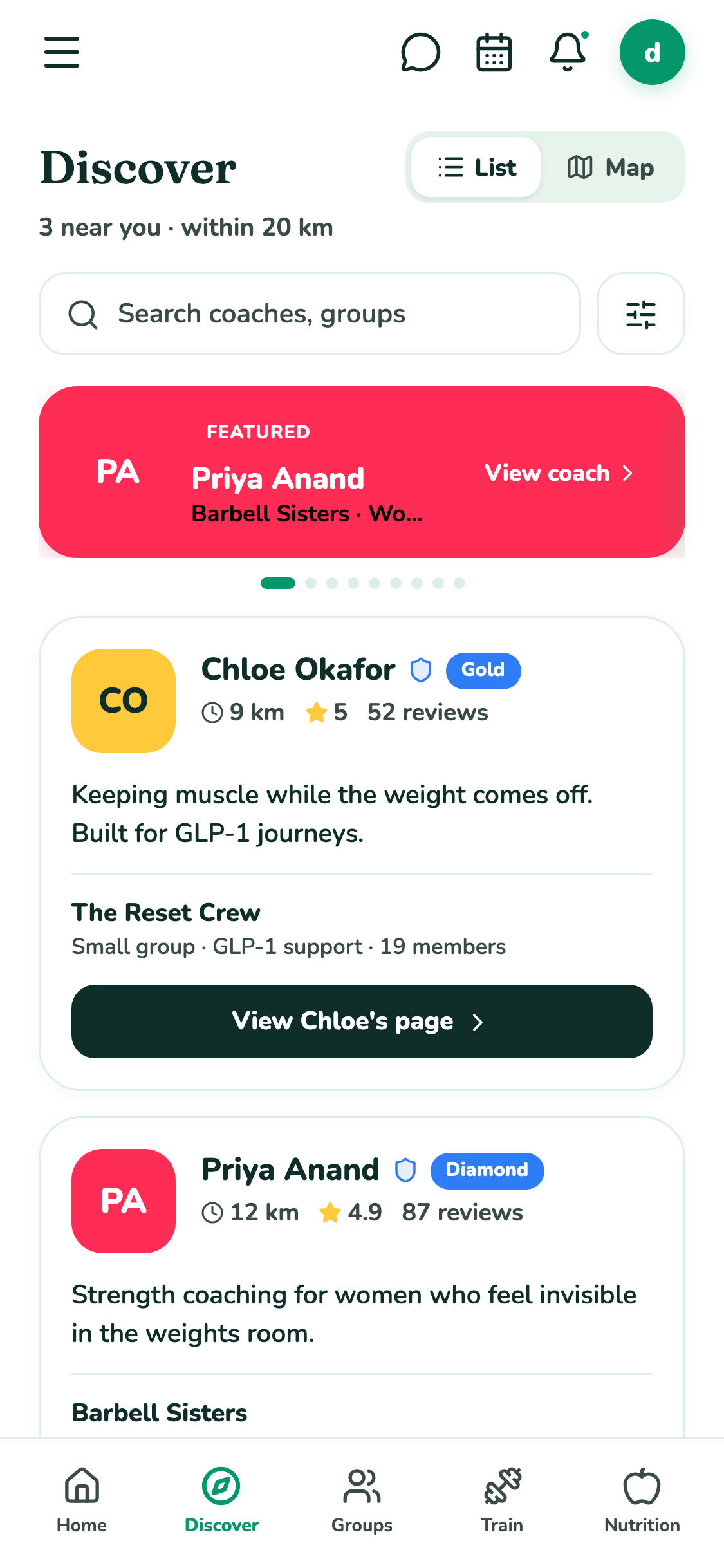Tap View coach on featured banner
724x1568 pixels.
point(559,473)
